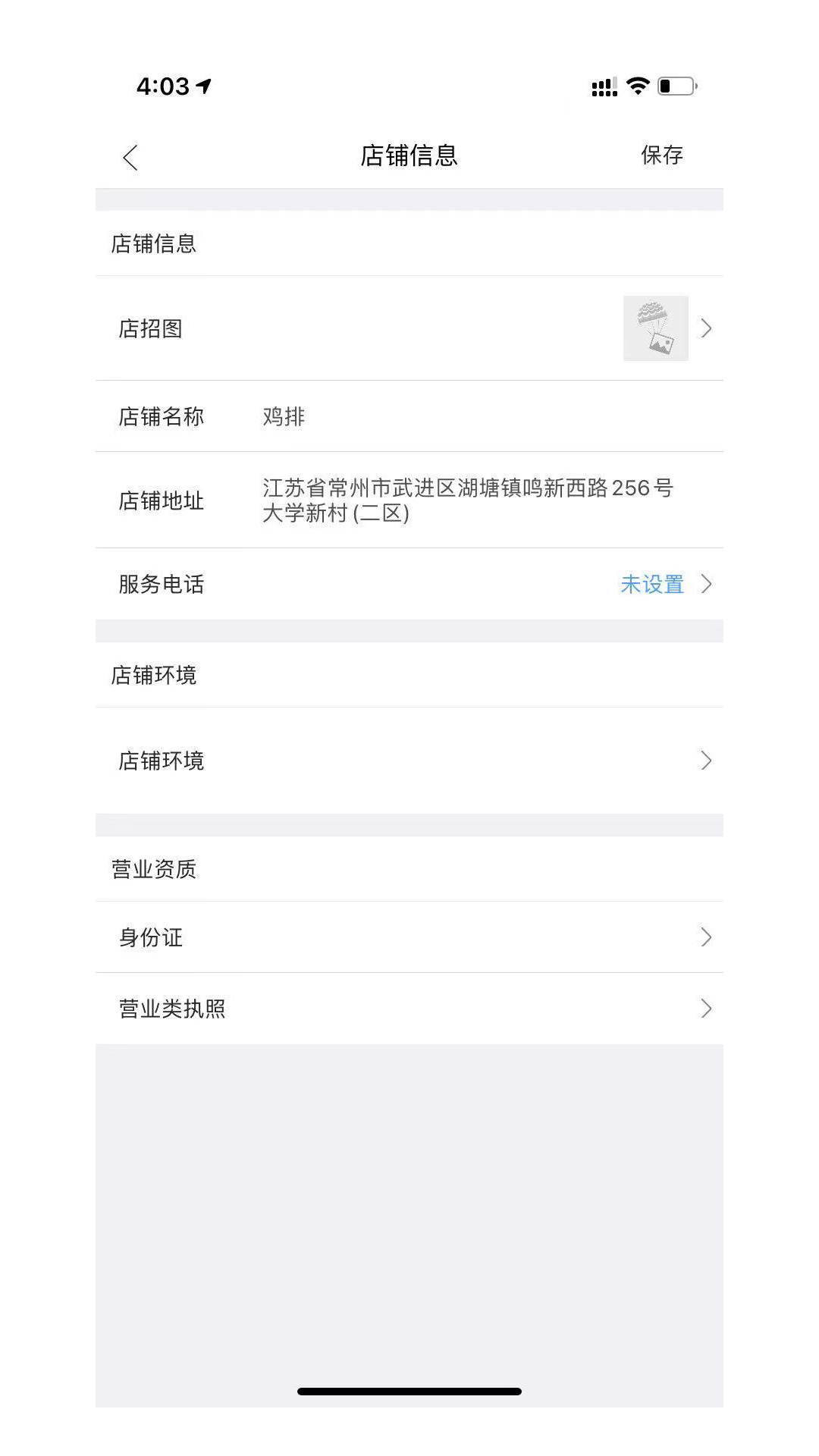Go back using the top-left arrow
Image resolution: width=819 pixels, height=1456 pixels.
(x=130, y=158)
